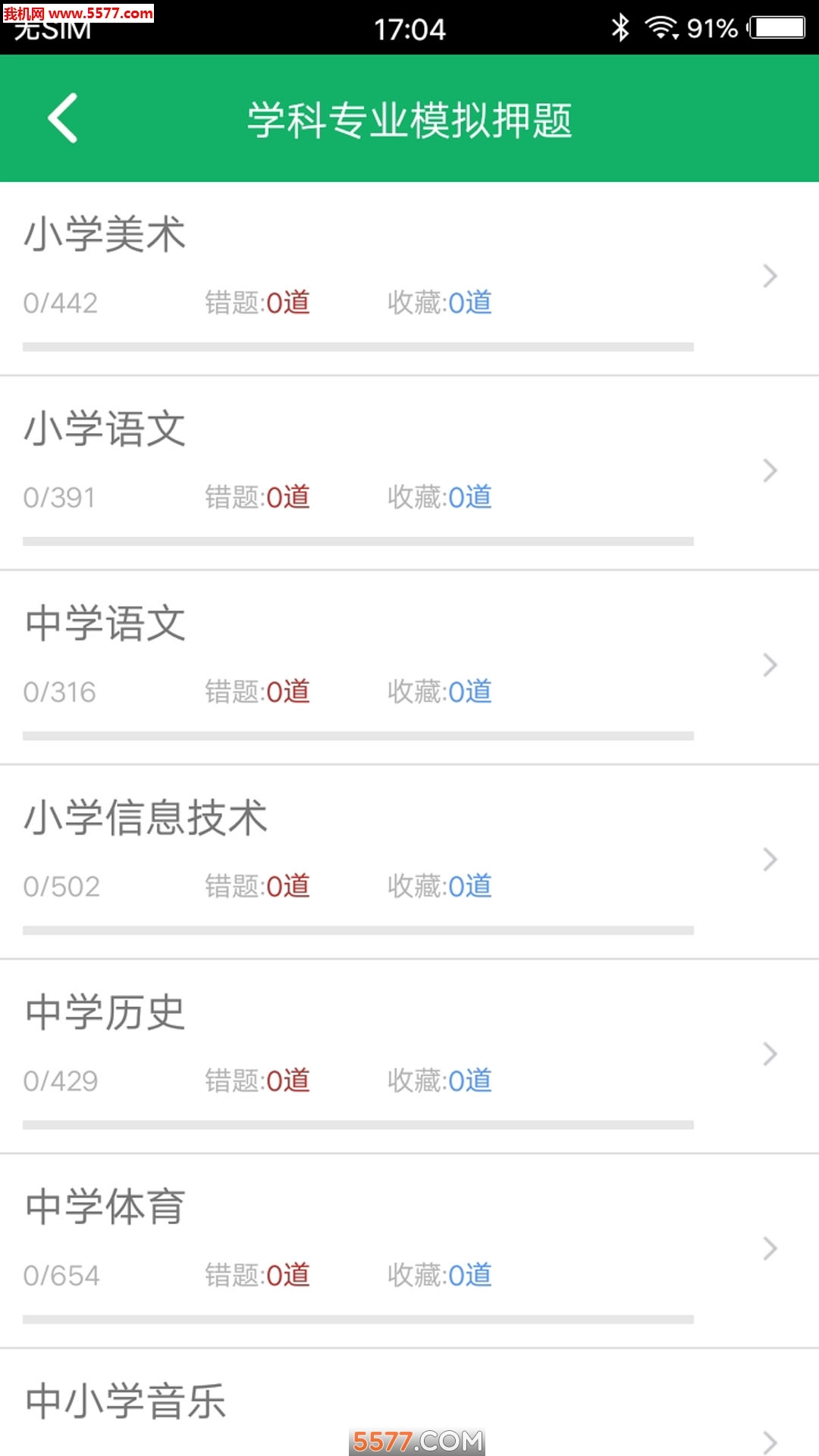Expand the 中学体育 row via its chevron
This screenshot has height=1456, width=819.
click(768, 1248)
